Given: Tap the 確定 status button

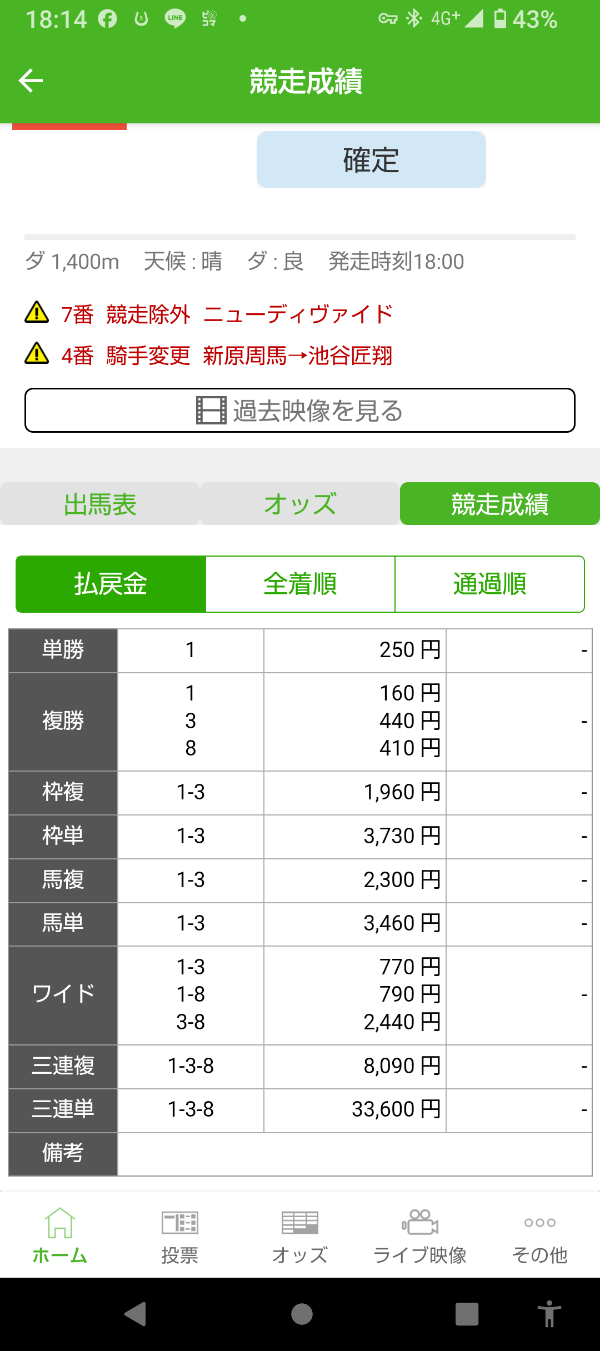Looking at the screenshot, I should [371, 160].
